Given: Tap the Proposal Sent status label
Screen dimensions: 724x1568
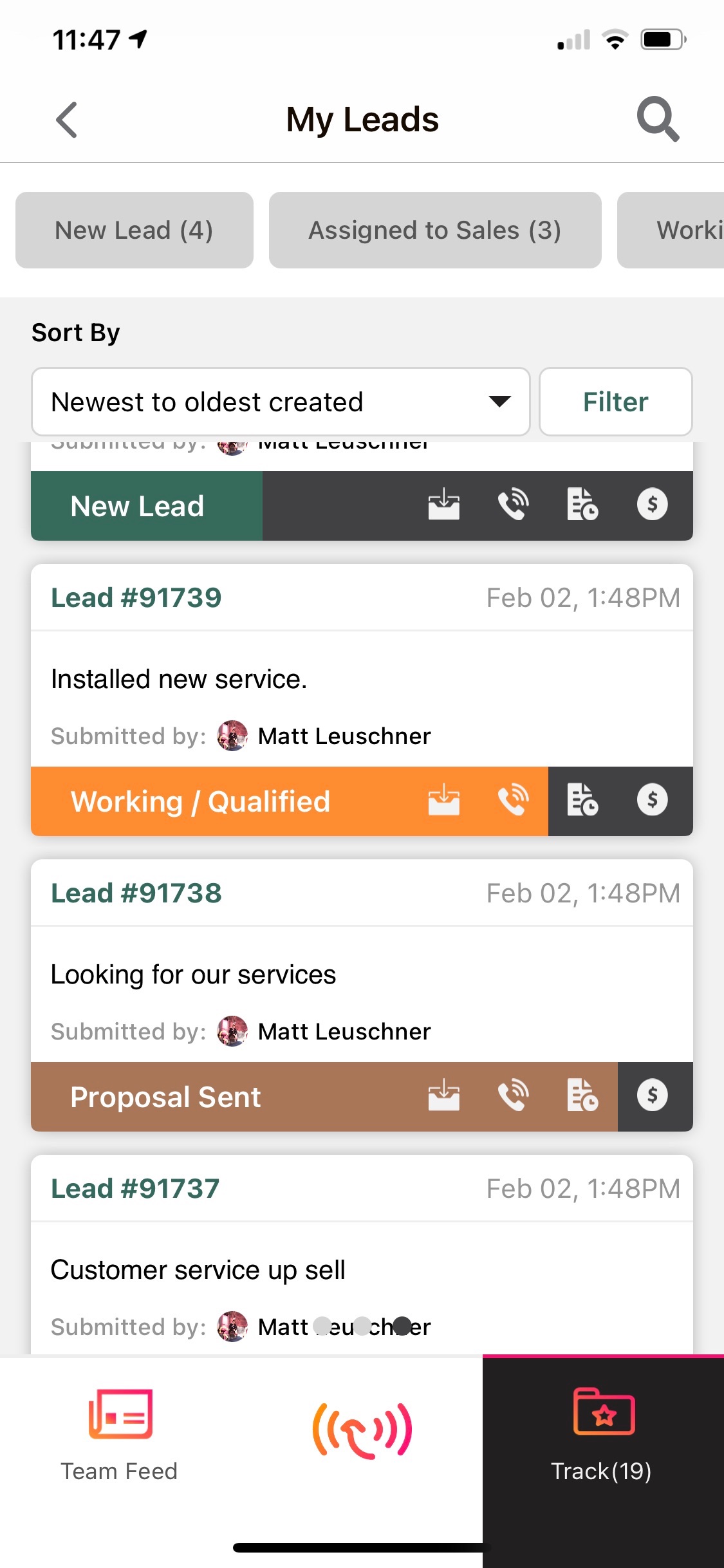Looking at the screenshot, I should click(x=165, y=1097).
